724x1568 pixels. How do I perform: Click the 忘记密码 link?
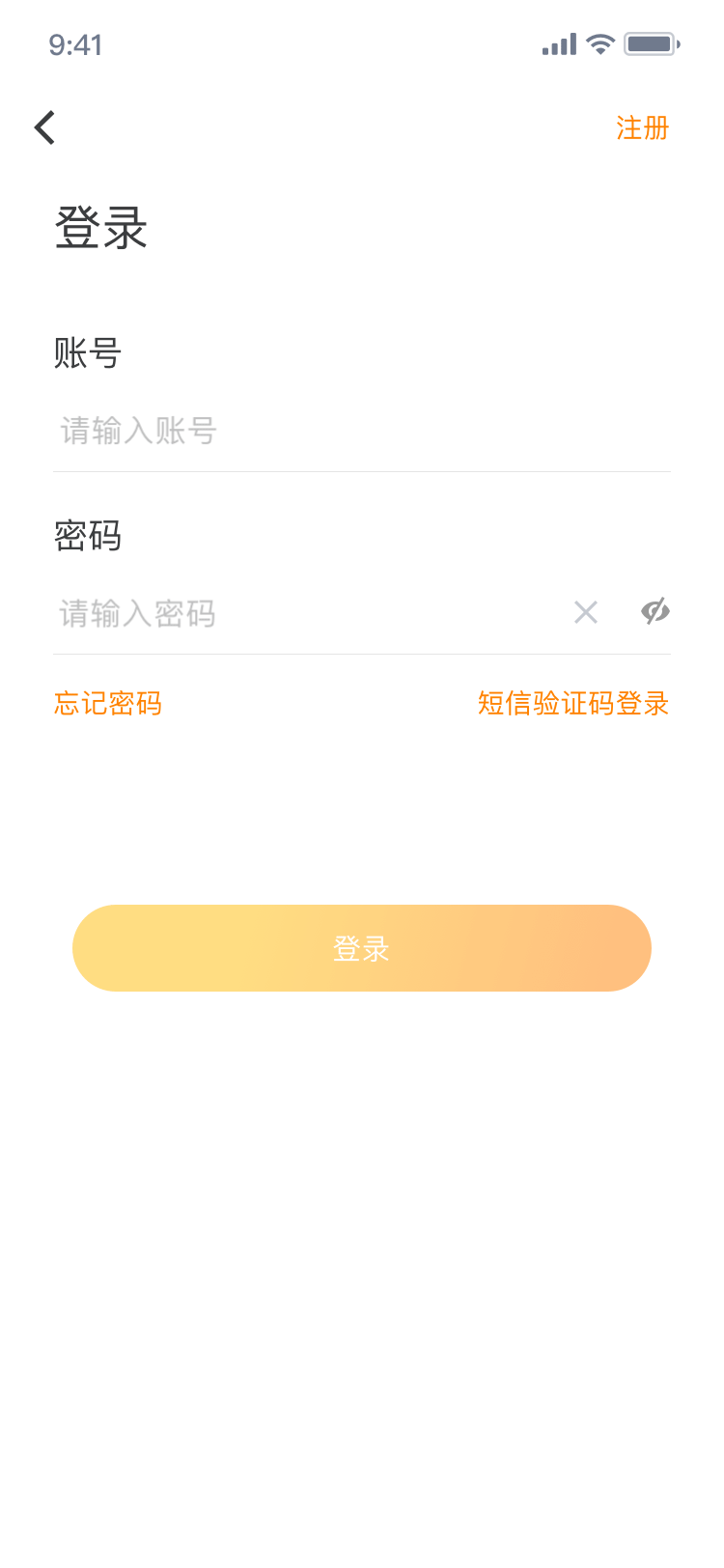[106, 704]
